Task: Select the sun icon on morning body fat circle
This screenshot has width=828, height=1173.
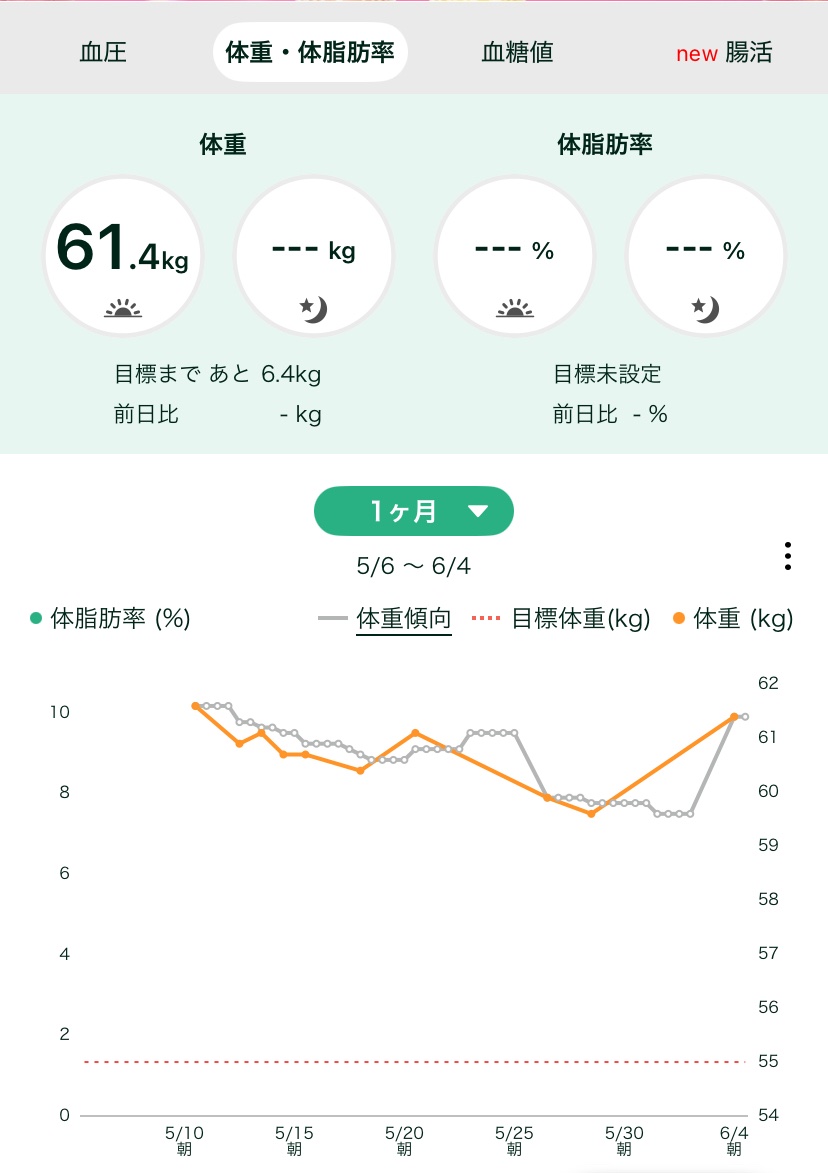Action: [515, 308]
